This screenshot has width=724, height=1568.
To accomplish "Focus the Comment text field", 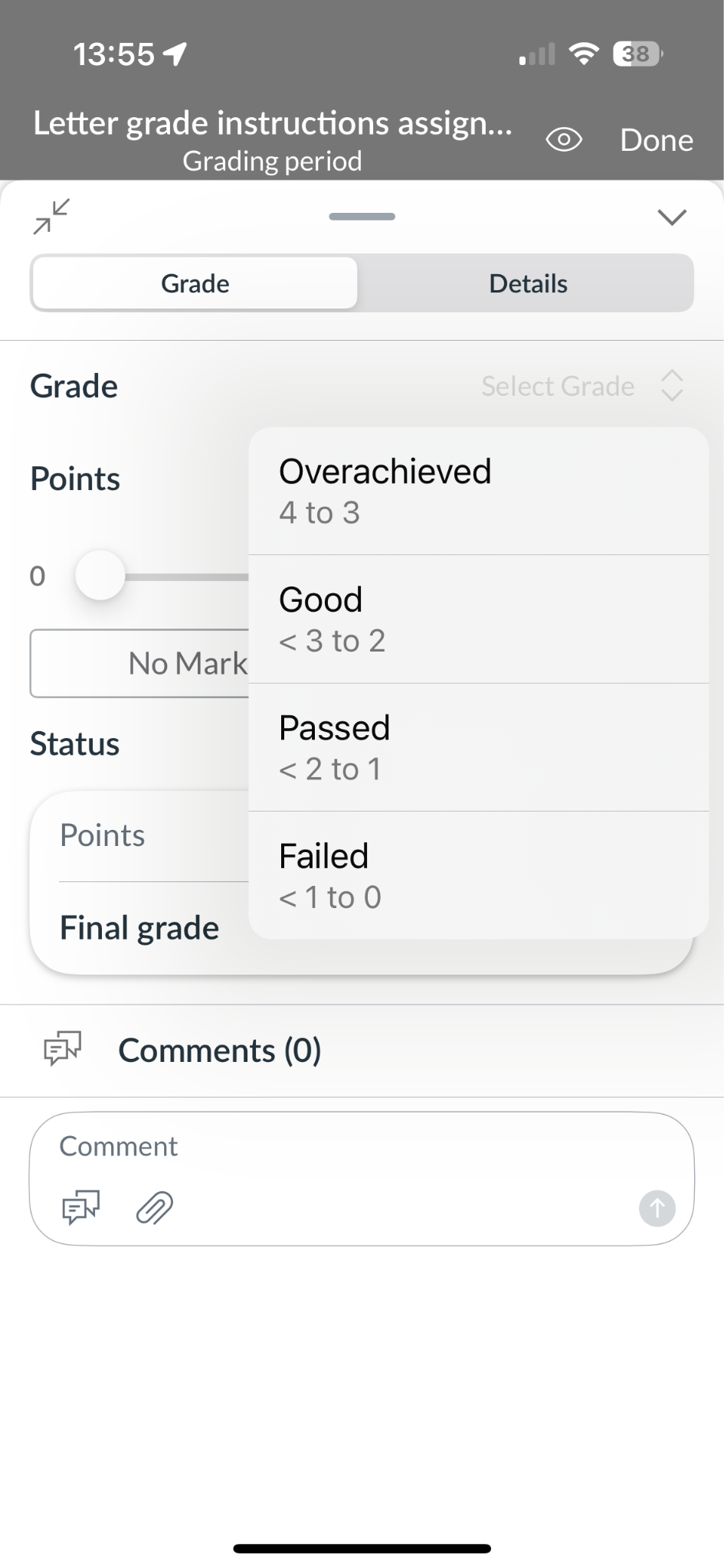I will [x=360, y=1146].
